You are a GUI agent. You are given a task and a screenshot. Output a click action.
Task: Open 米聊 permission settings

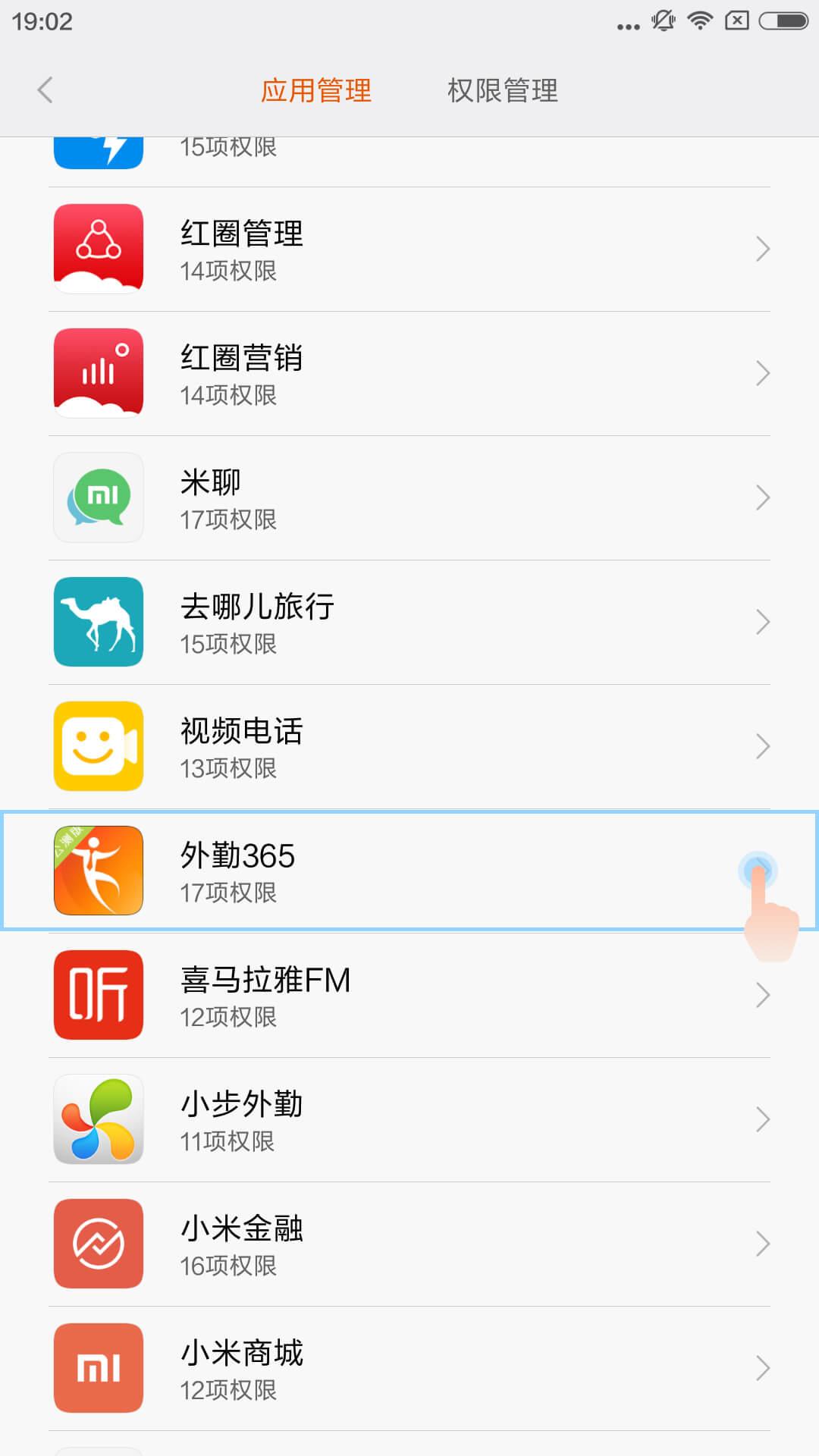[409, 497]
